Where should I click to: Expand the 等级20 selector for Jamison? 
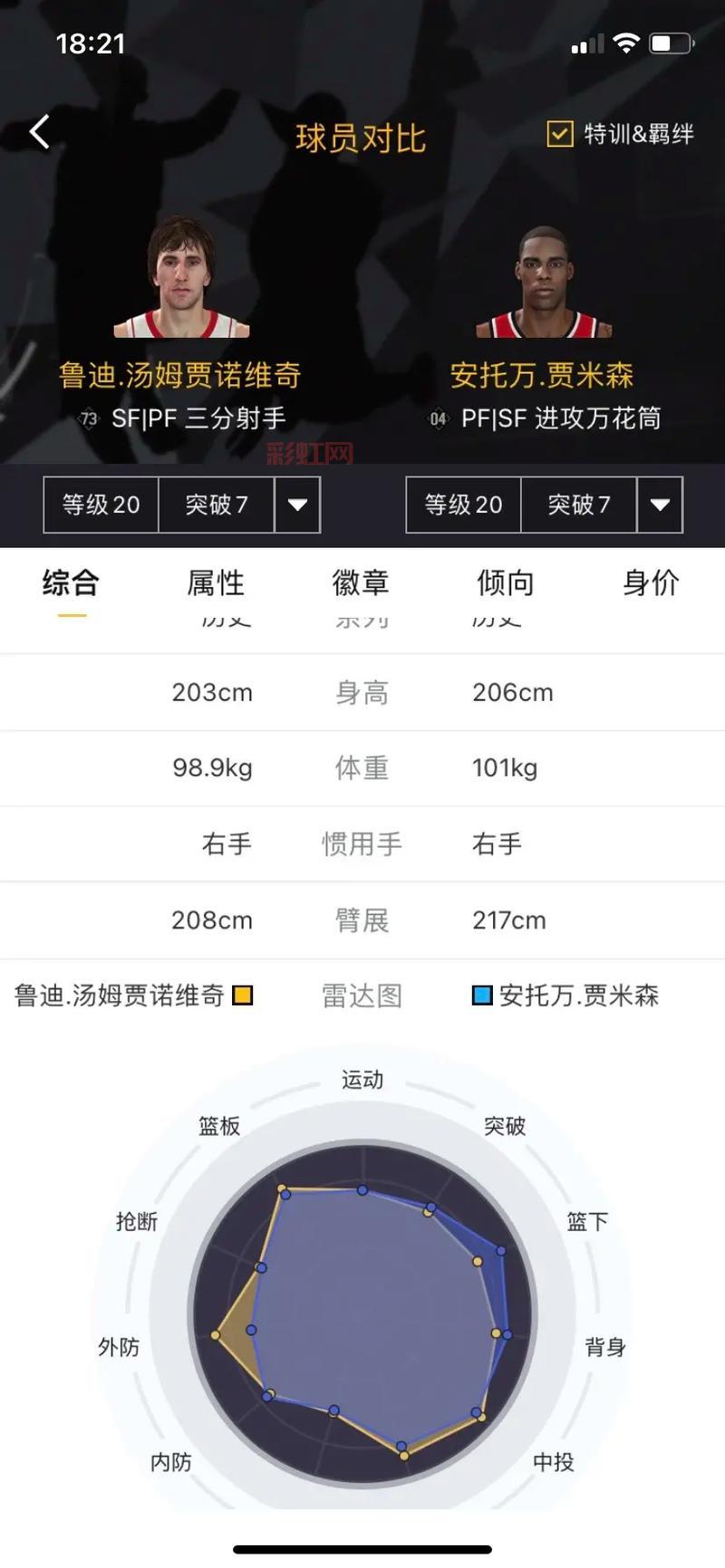[x=463, y=505]
